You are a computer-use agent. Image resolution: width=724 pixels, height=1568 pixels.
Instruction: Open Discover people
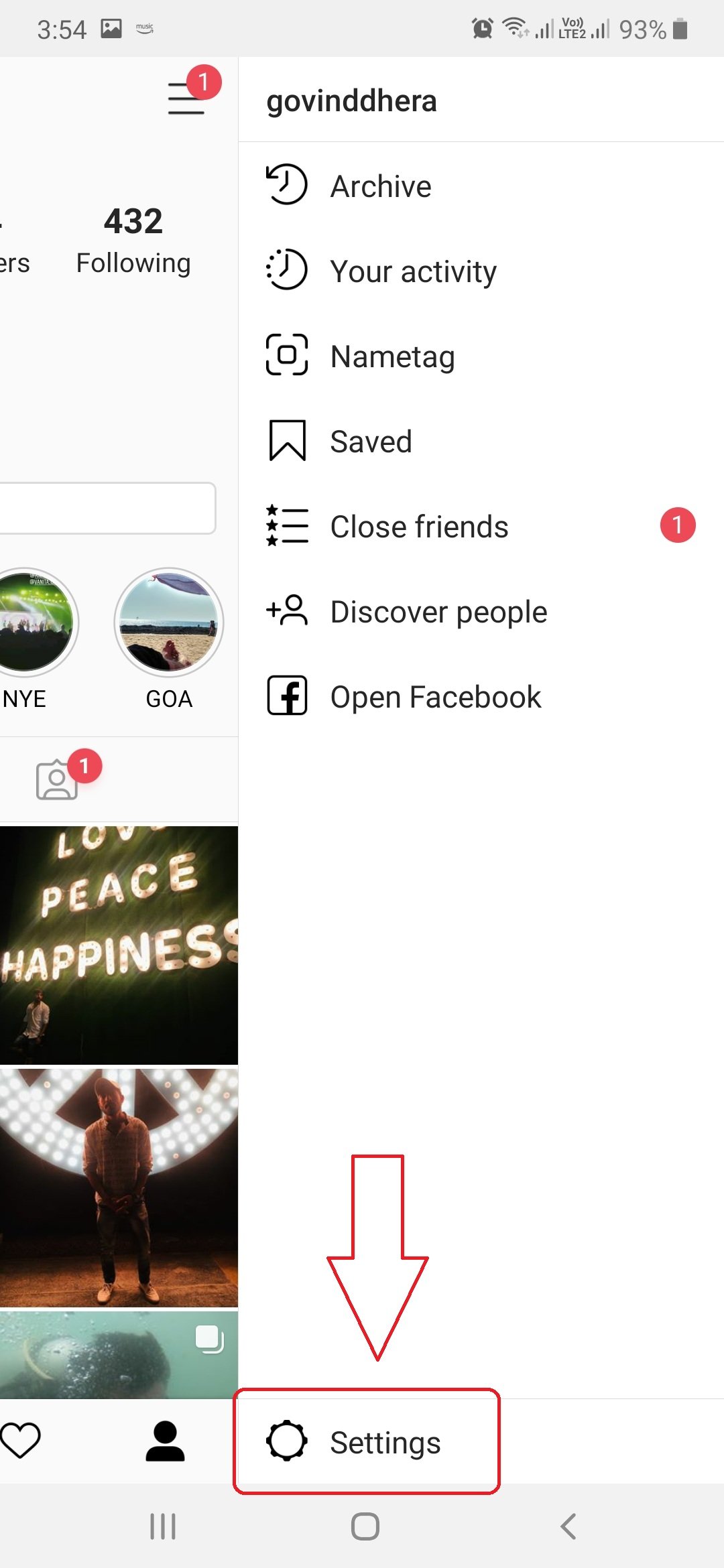(x=438, y=612)
